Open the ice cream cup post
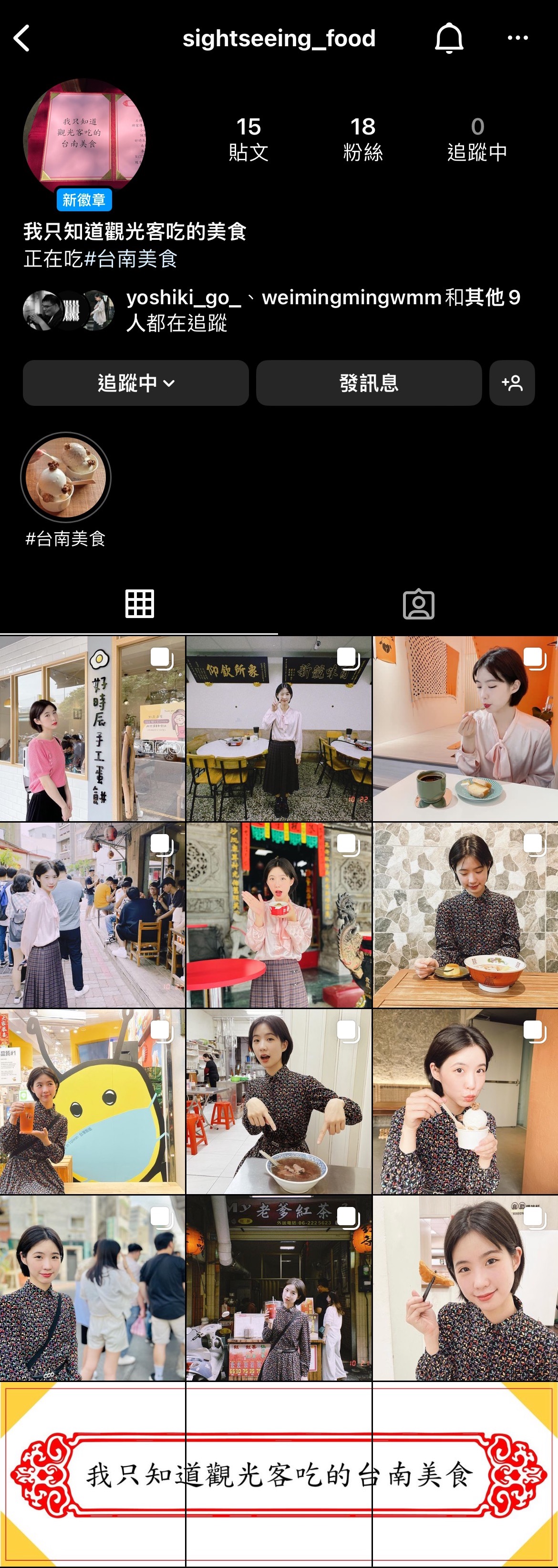The image size is (558, 1568). (465, 1101)
